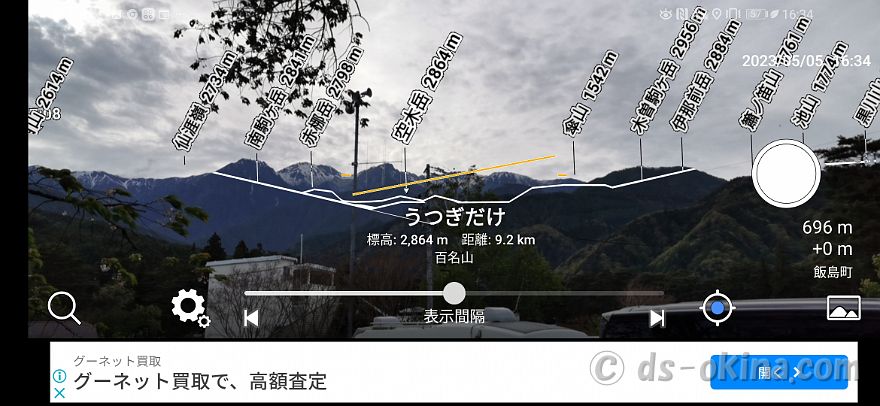Close the ad banner
Image resolution: width=880 pixels, height=406 pixels.
[x=59, y=393]
